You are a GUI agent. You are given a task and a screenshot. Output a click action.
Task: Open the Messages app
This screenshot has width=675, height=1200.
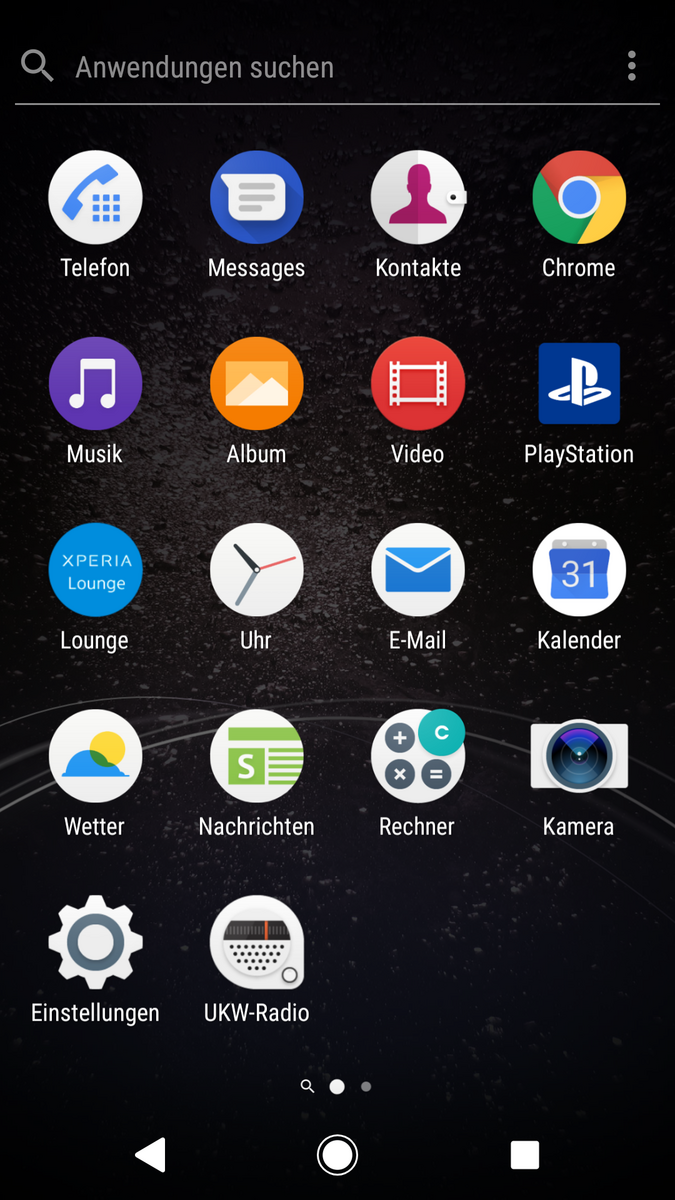point(256,198)
